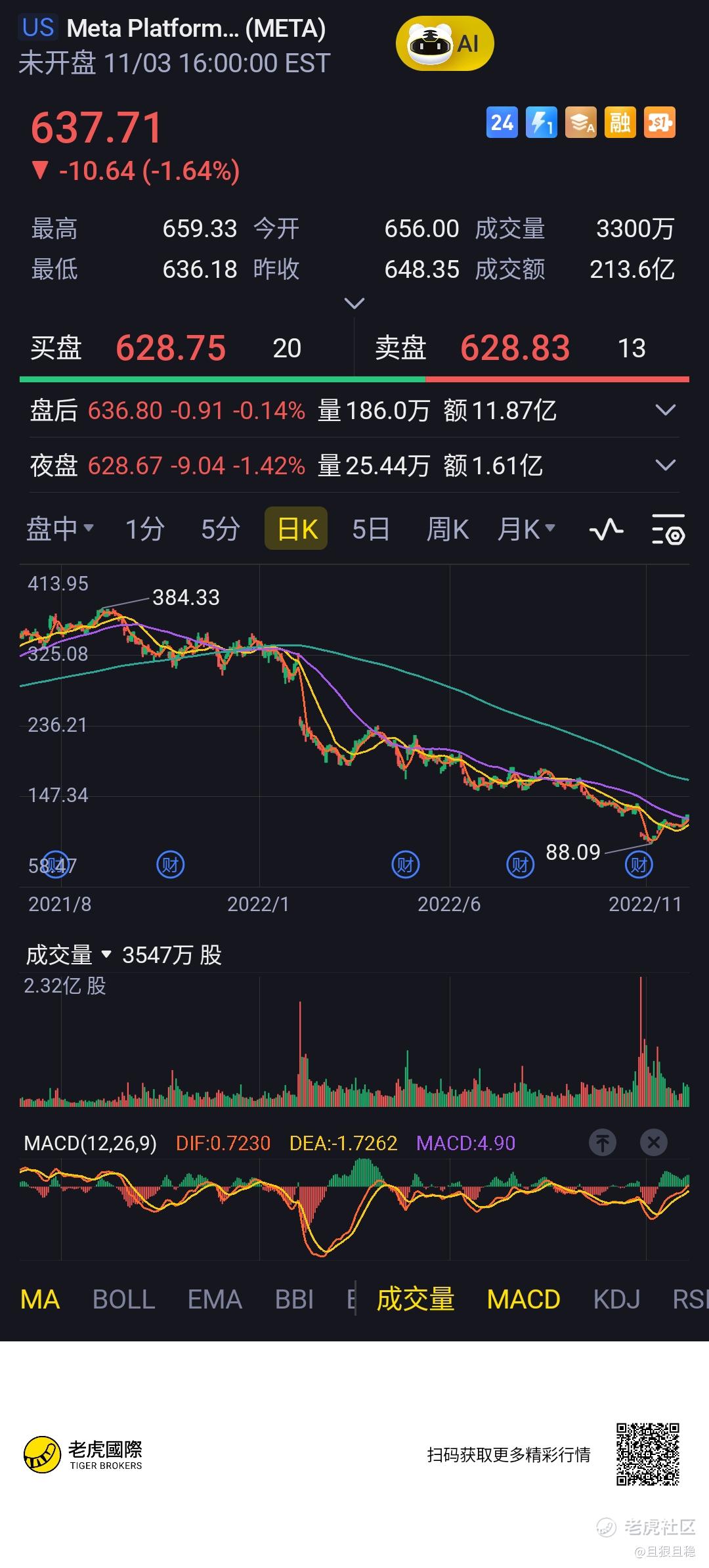Move MACD panel to top
The width and height of the screenshot is (709, 1568).
pyautogui.click(x=603, y=1142)
